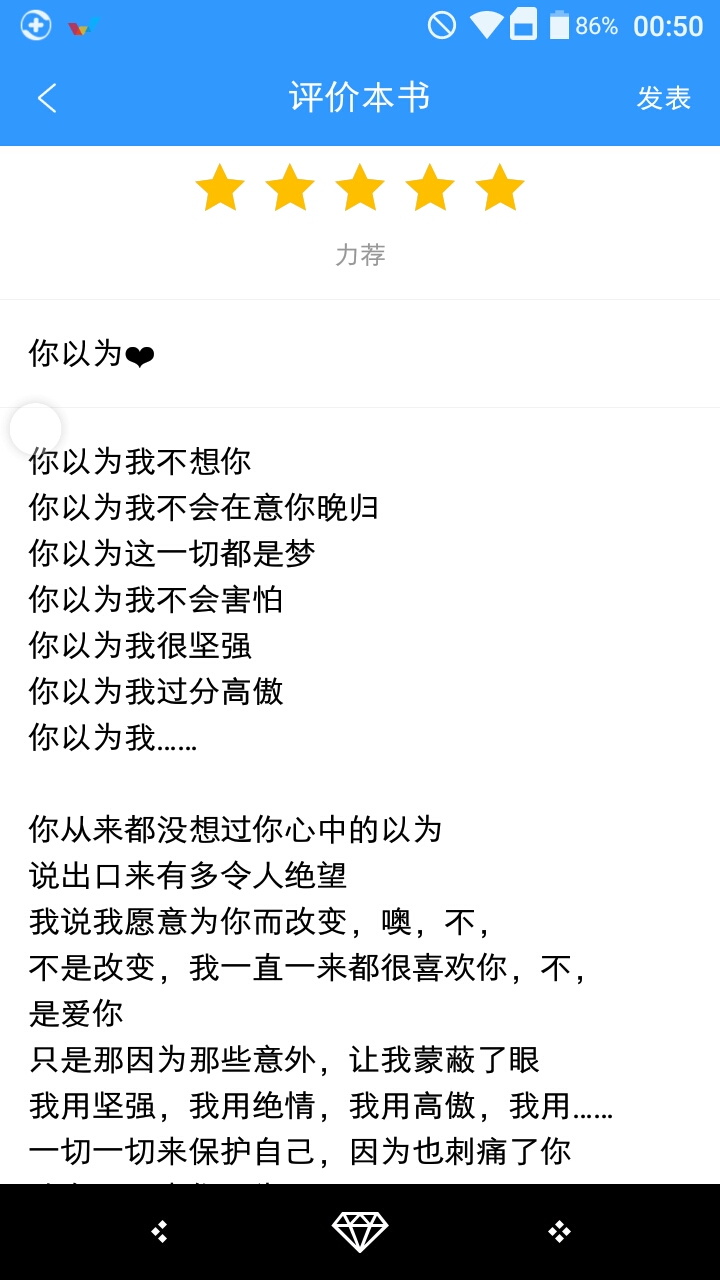
Task: Set rating to two stars
Action: (x=290, y=188)
